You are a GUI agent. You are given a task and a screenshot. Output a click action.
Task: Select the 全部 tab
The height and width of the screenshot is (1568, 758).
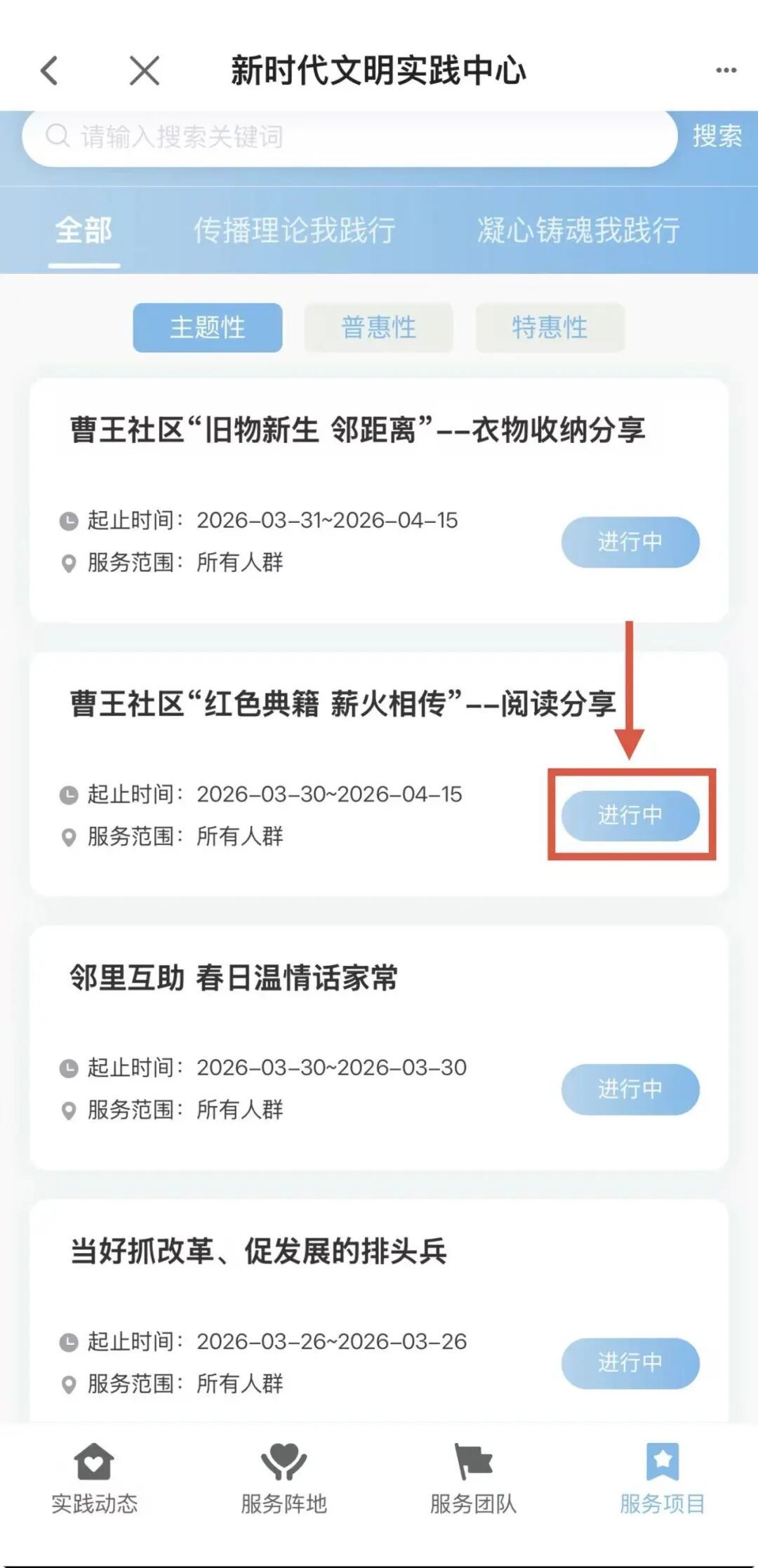click(x=84, y=230)
